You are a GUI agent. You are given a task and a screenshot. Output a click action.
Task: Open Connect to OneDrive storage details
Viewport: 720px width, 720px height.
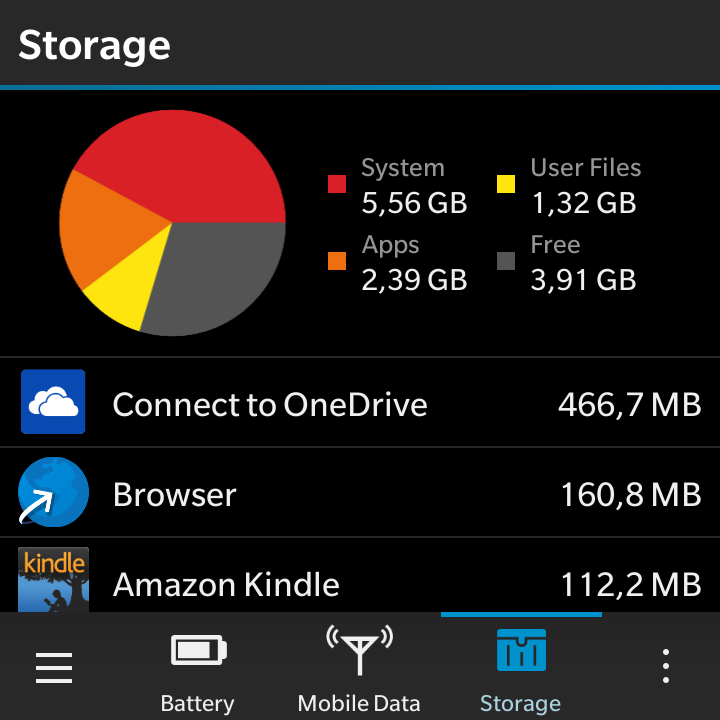pyautogui.click(x=360, y=404)
